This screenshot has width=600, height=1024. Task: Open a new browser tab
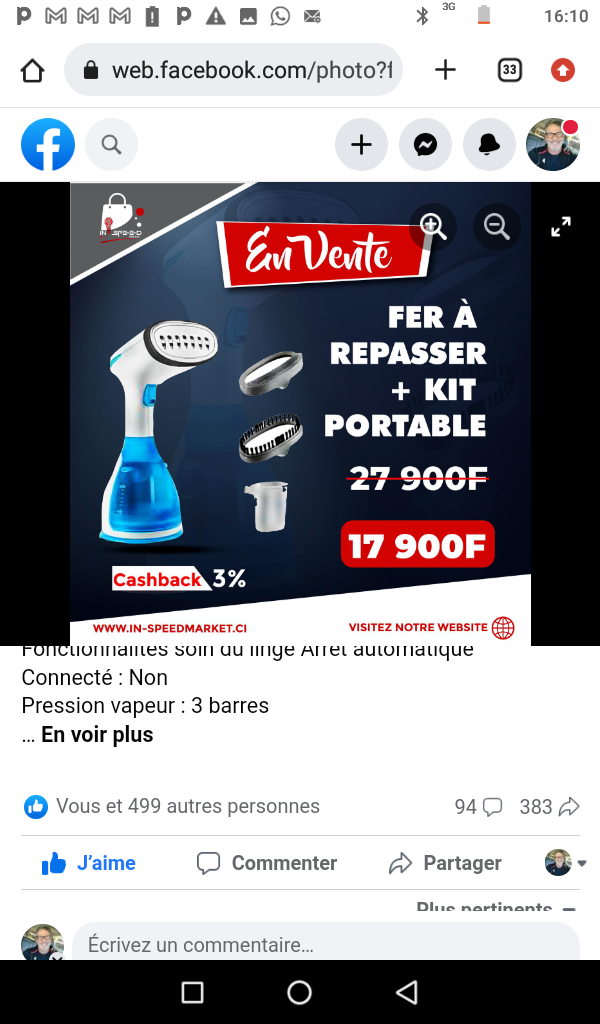[445, 70]
